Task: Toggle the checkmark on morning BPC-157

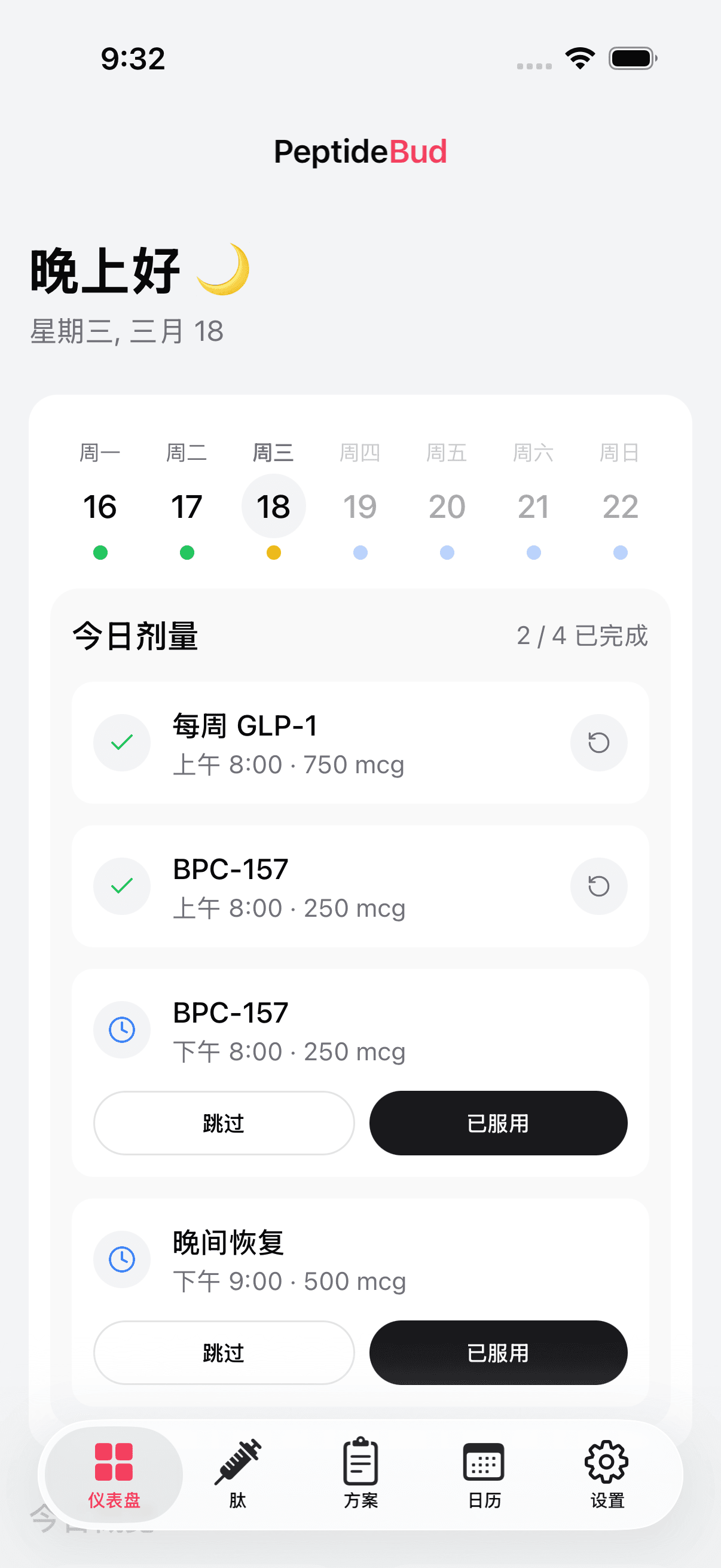Action: [122, 886]
